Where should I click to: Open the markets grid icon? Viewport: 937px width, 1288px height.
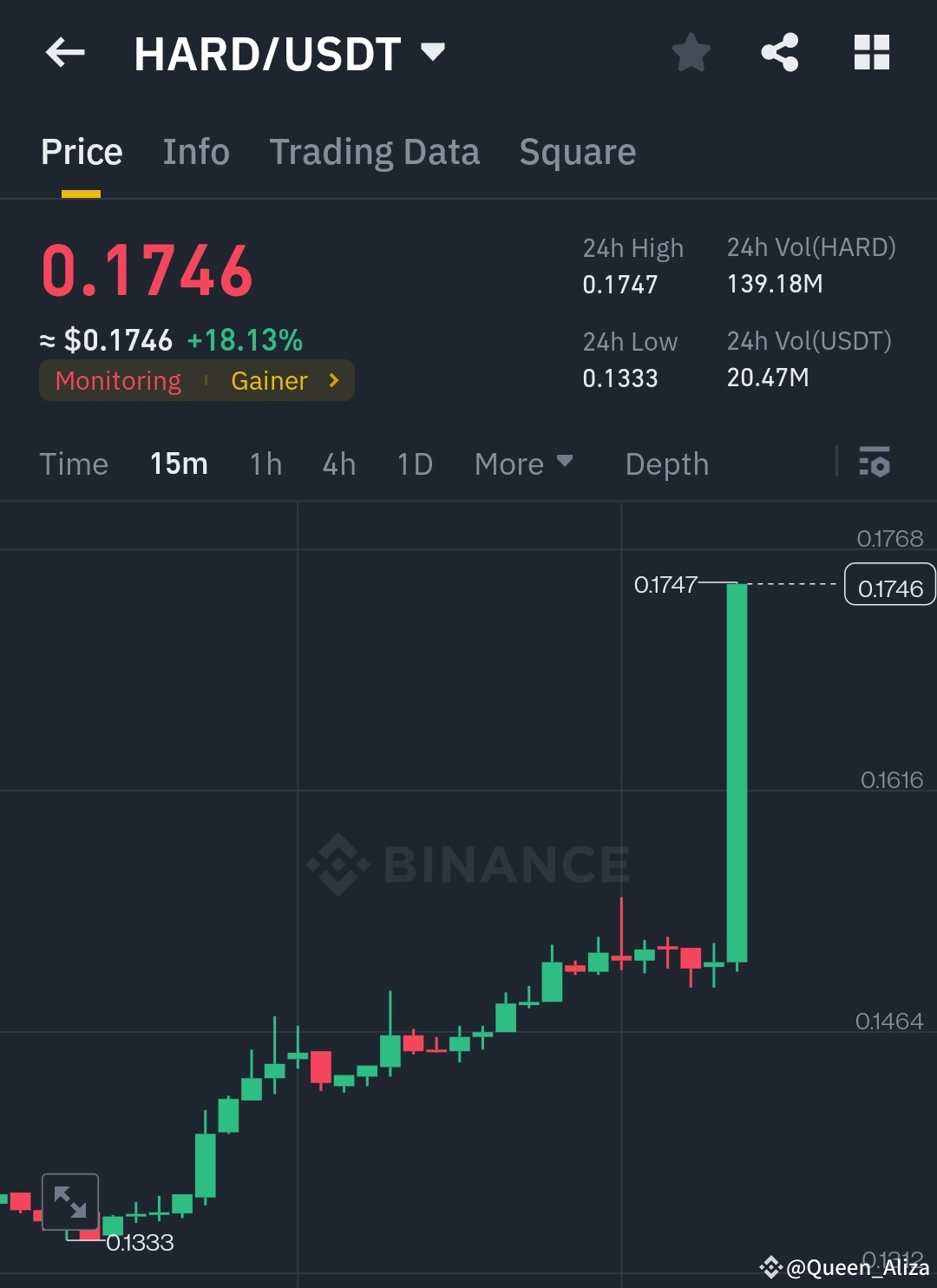870,52
